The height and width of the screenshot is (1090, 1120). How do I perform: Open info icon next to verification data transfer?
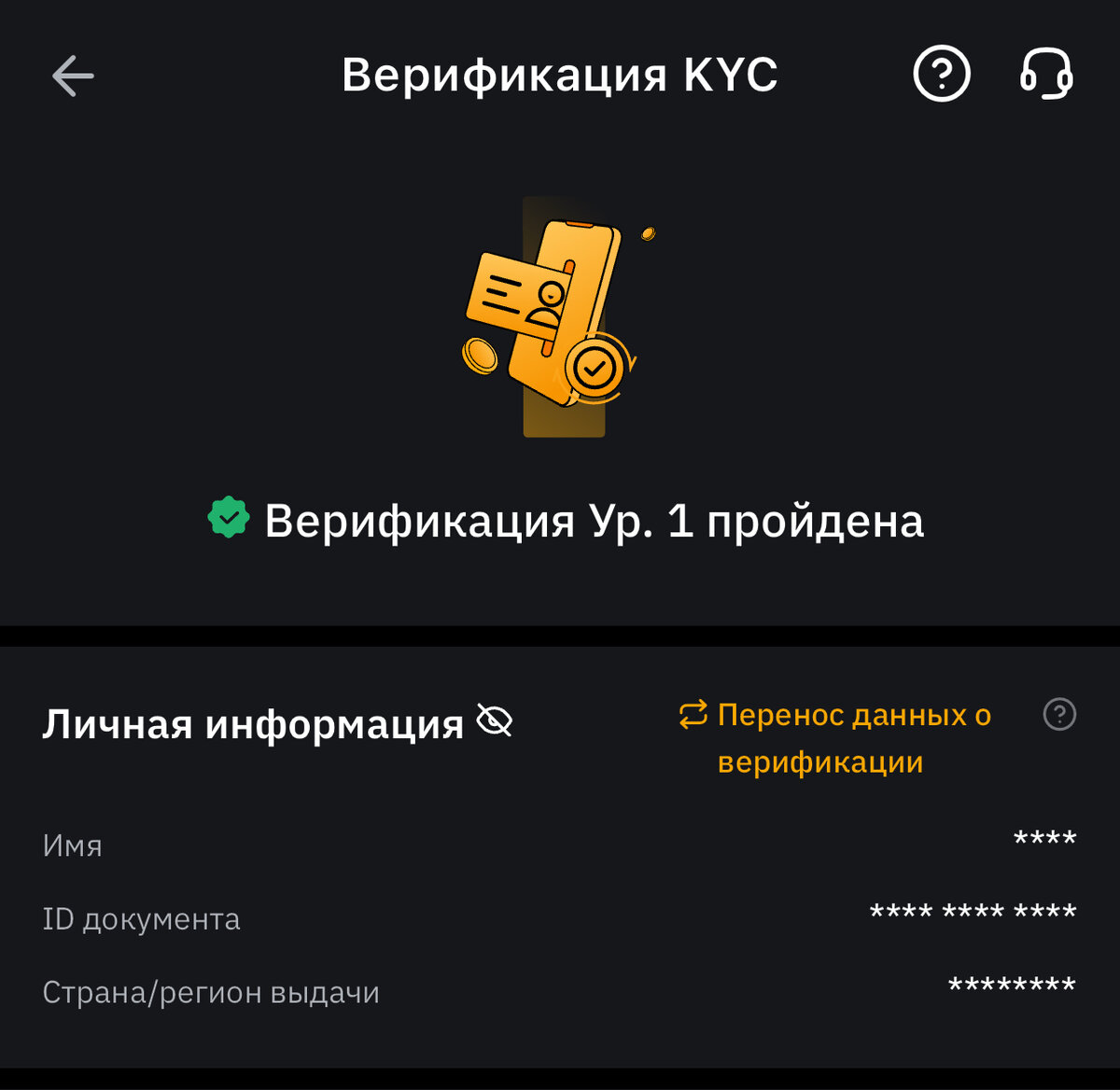[x=1059, y=715]
